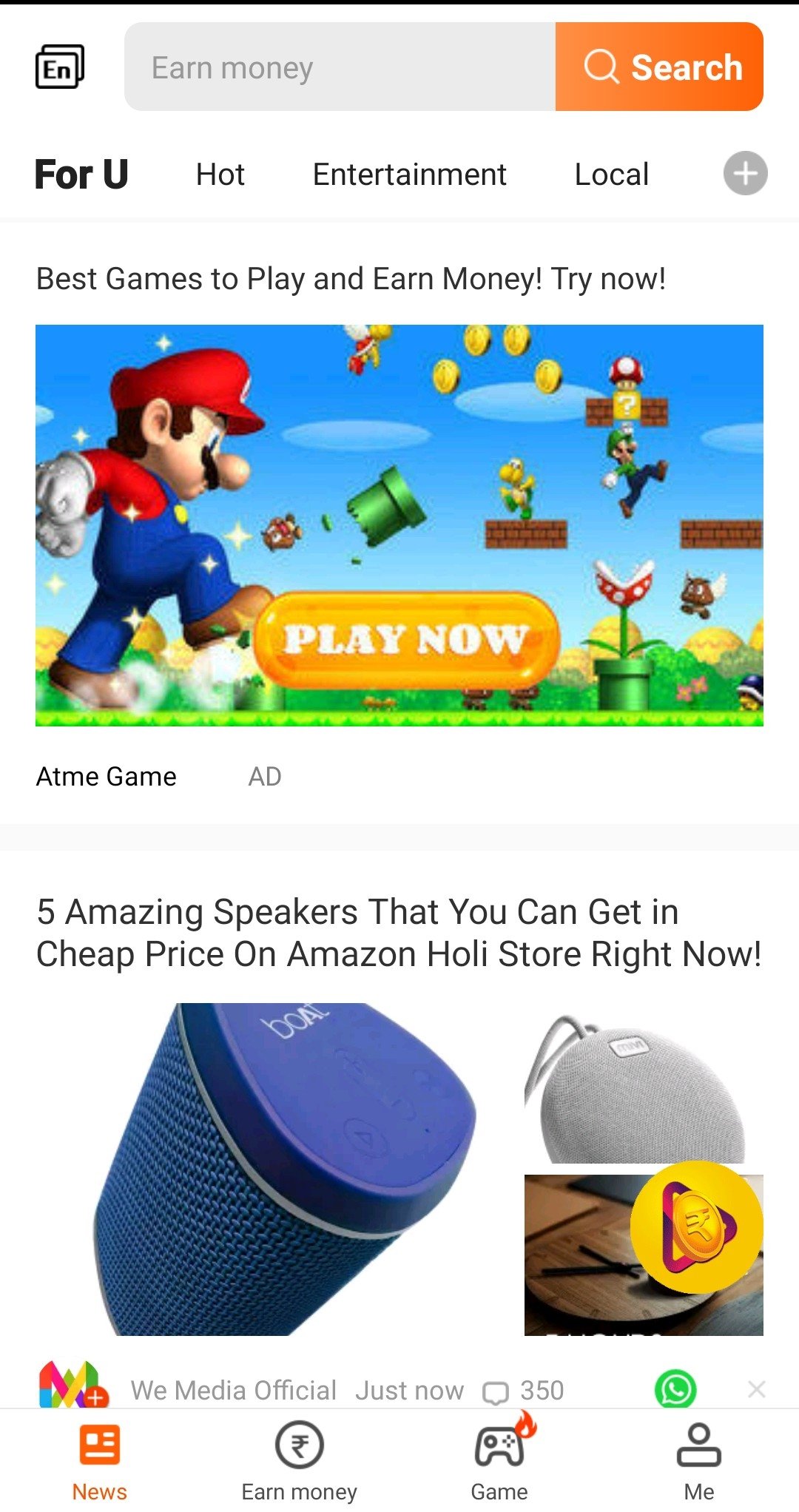Open comments on the speakers article
799x1512 pixels.
point(523,1391)
